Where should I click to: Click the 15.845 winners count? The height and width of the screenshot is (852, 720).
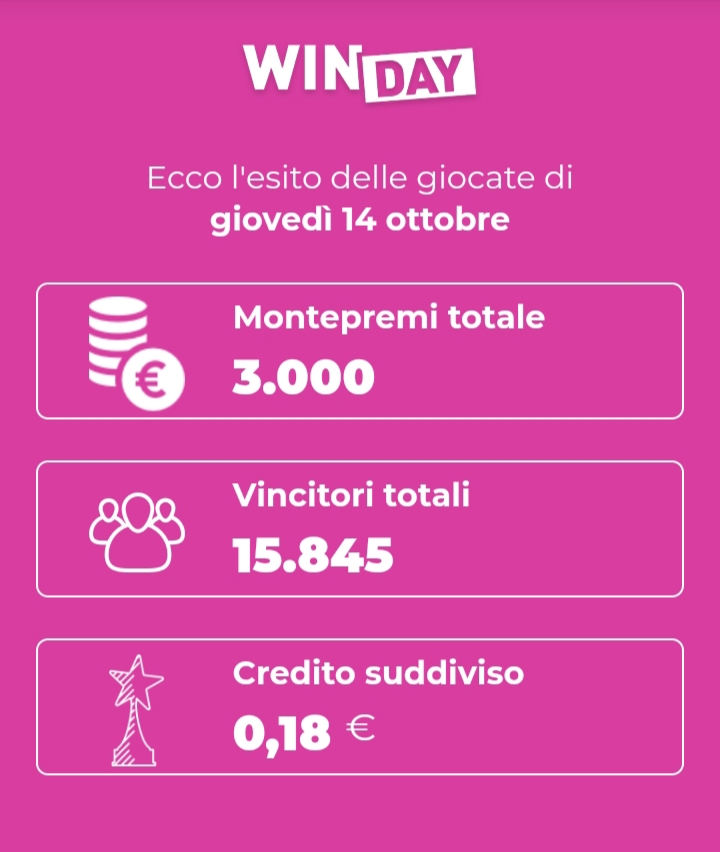(313, 554)
